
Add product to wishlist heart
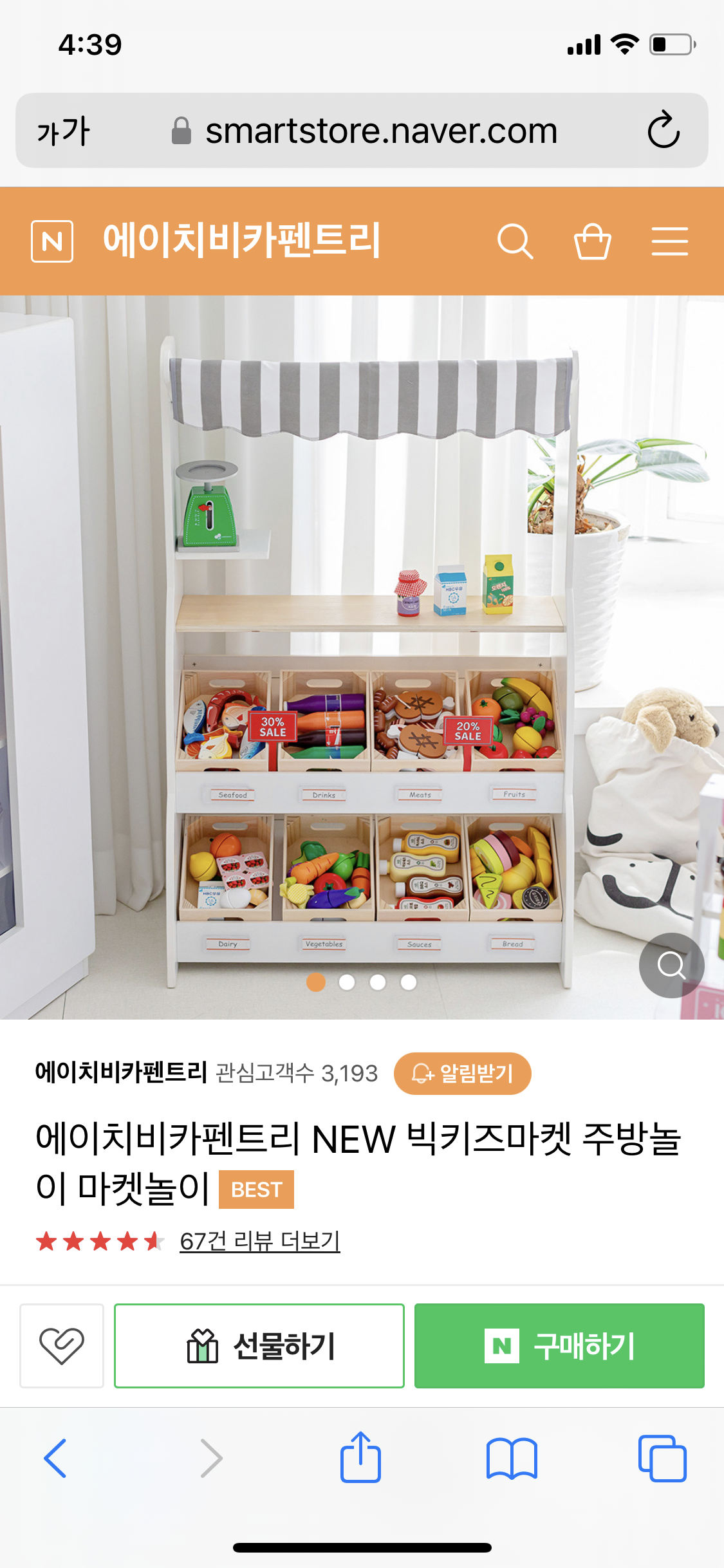[62, 1345]
